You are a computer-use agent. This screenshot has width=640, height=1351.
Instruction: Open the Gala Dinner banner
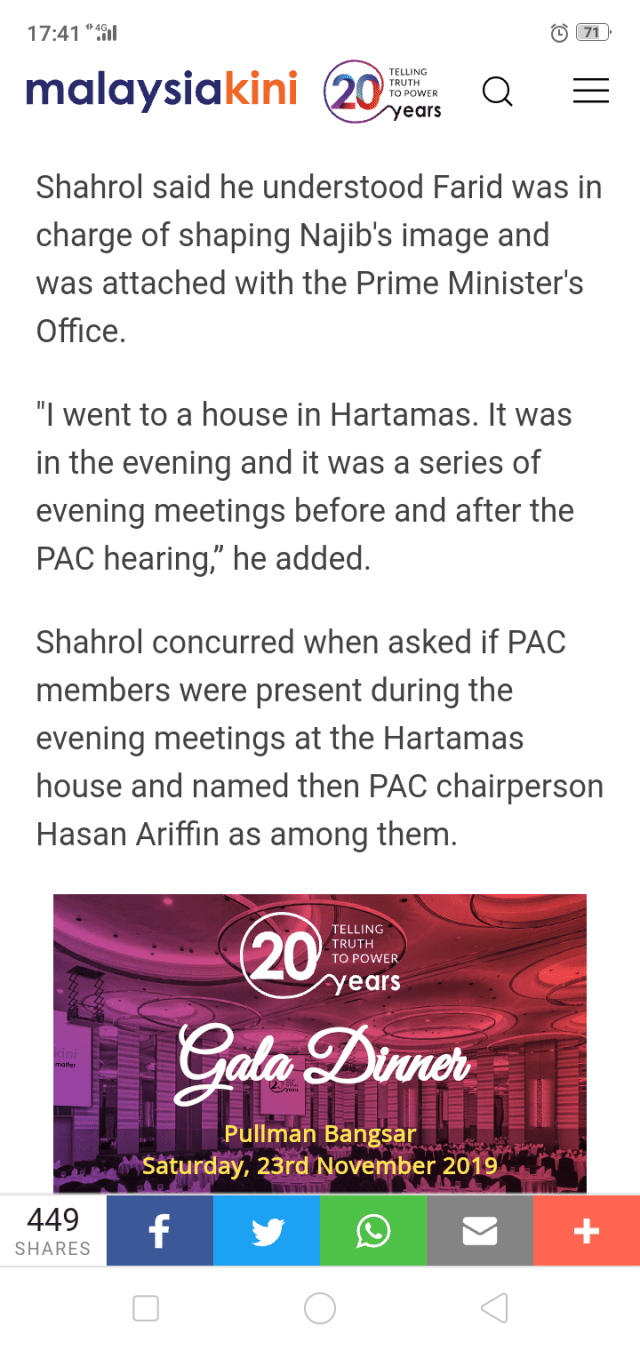(320, 1042)
